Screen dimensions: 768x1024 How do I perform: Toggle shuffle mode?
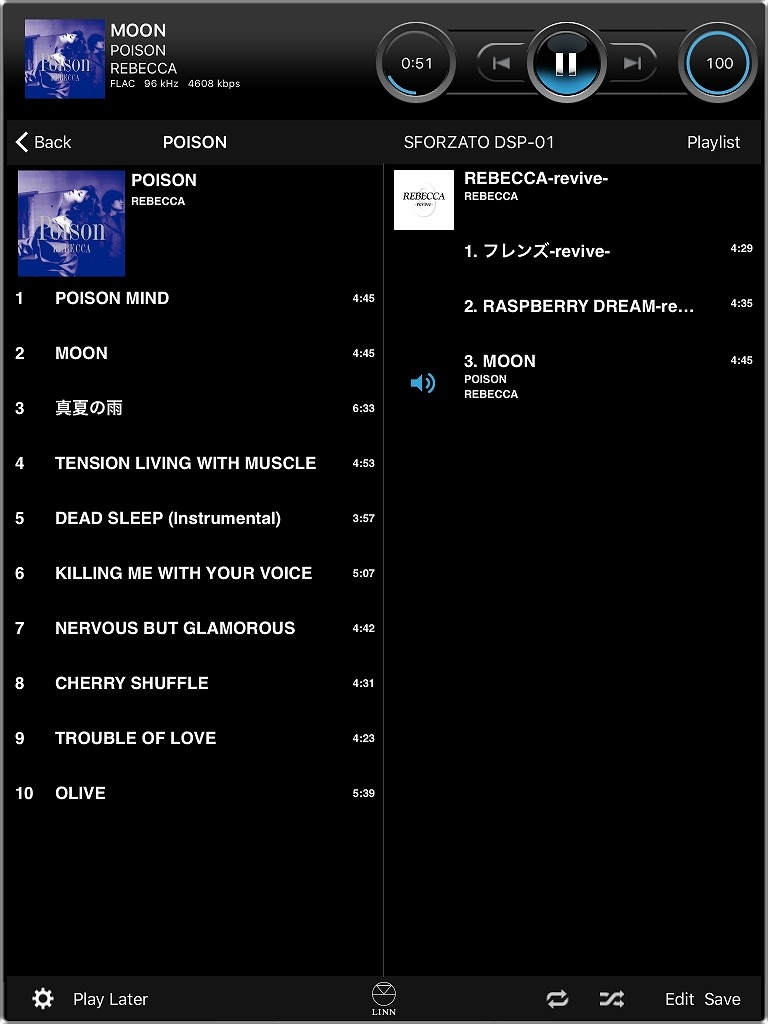point(611,998)
